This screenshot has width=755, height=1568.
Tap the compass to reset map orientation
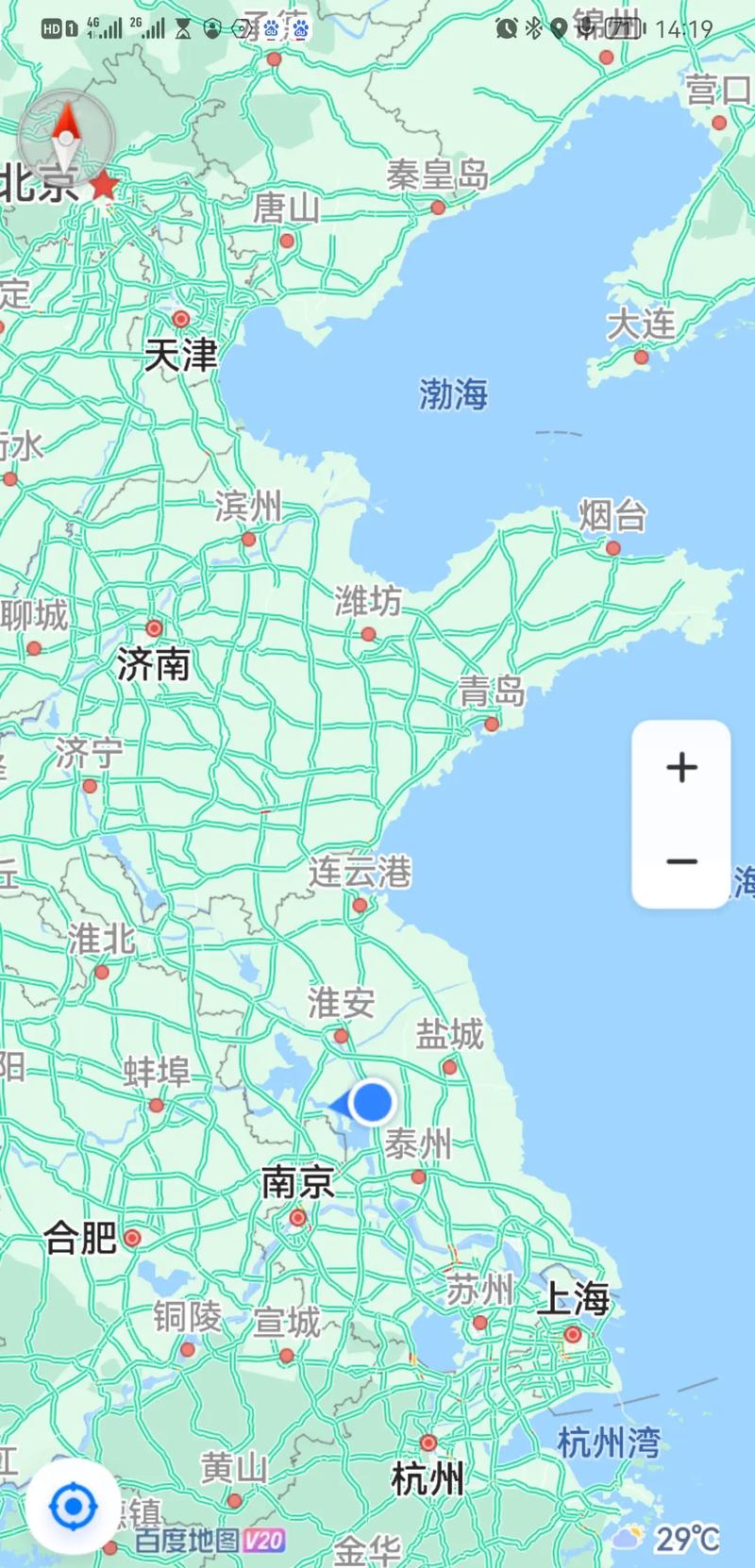(66, 137)
